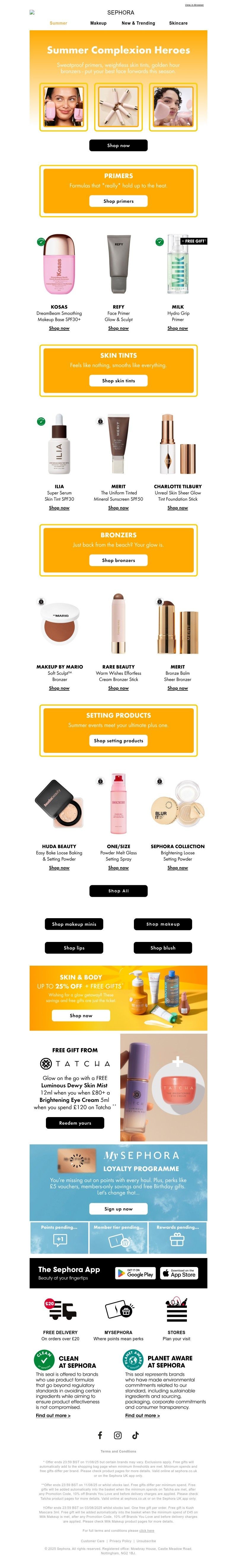Redeem yours Tatcha free gift
The height and width of the screenshot is (1568, 237).
tap(75, 1123)
